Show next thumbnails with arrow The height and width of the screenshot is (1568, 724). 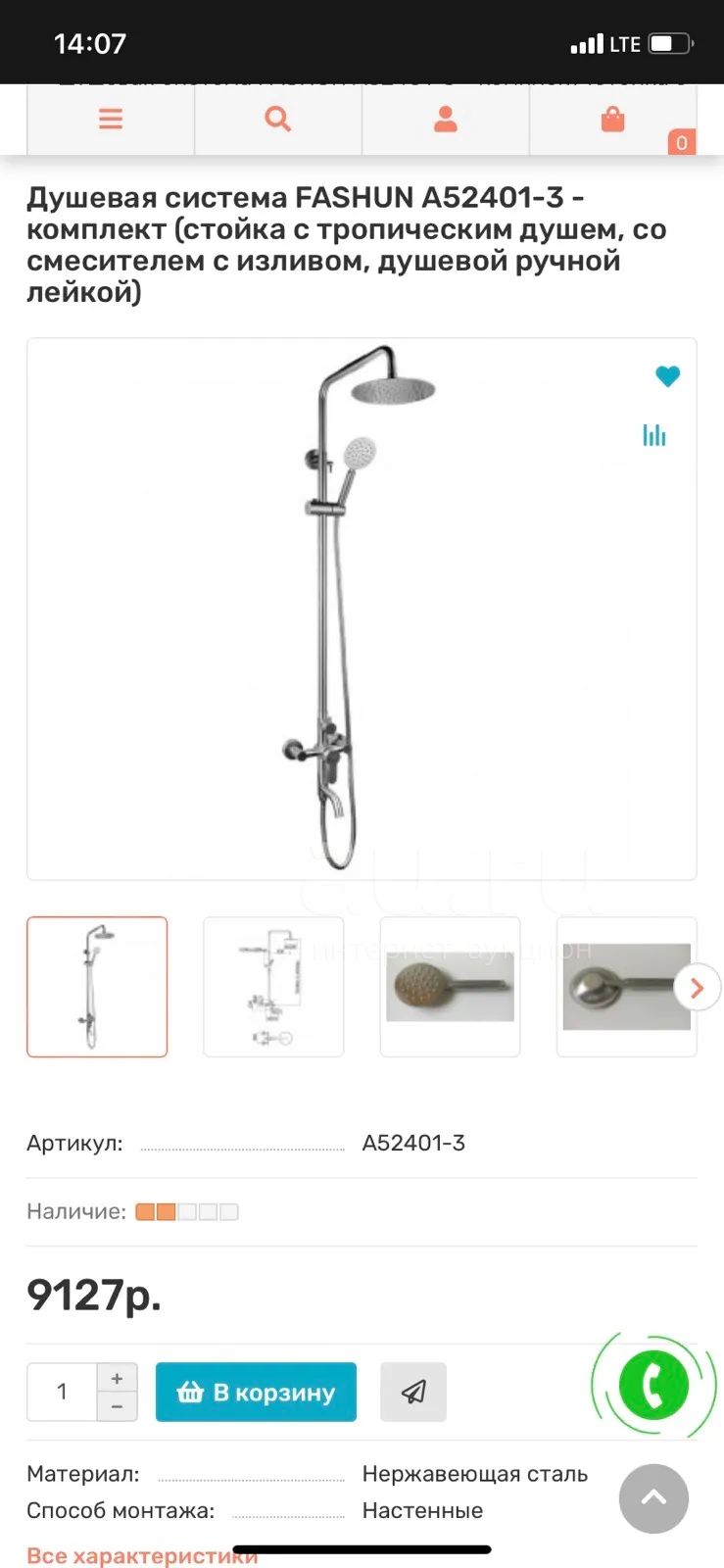pos(697,988)
